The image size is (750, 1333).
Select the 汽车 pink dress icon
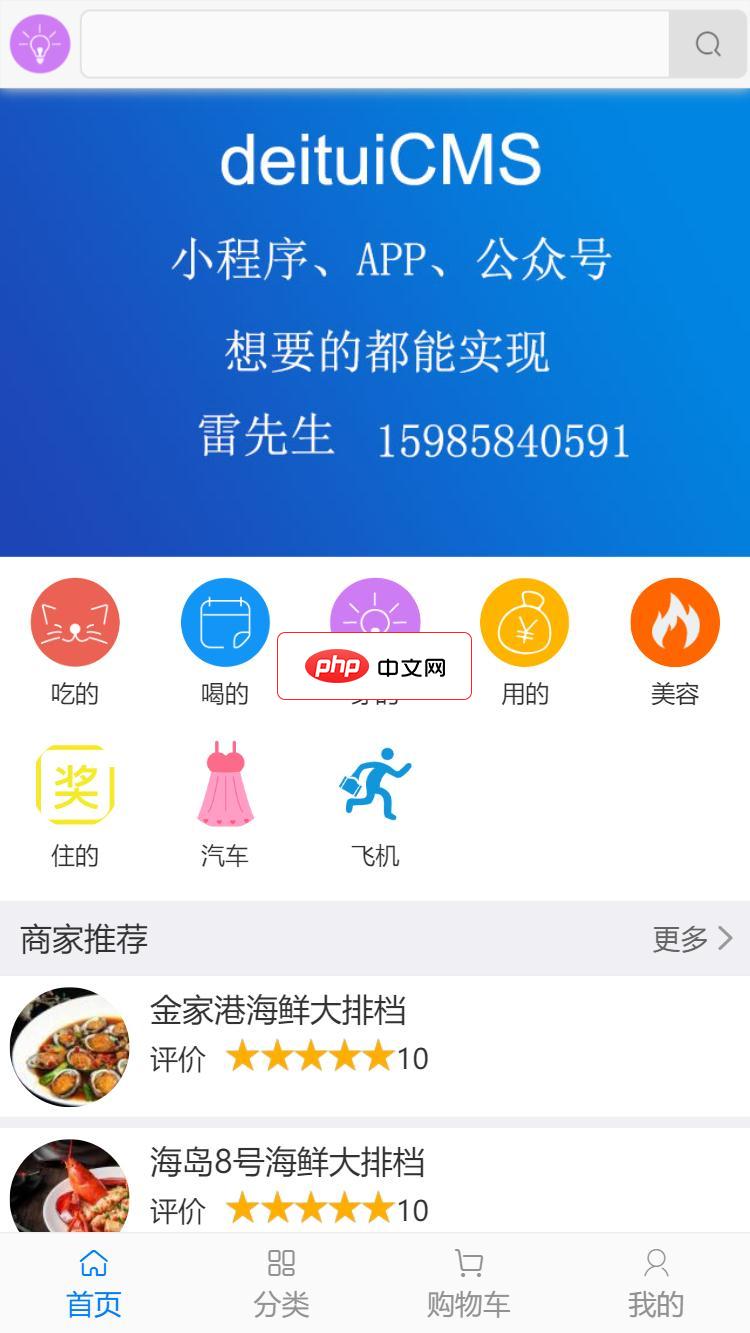tap(225, 786)
